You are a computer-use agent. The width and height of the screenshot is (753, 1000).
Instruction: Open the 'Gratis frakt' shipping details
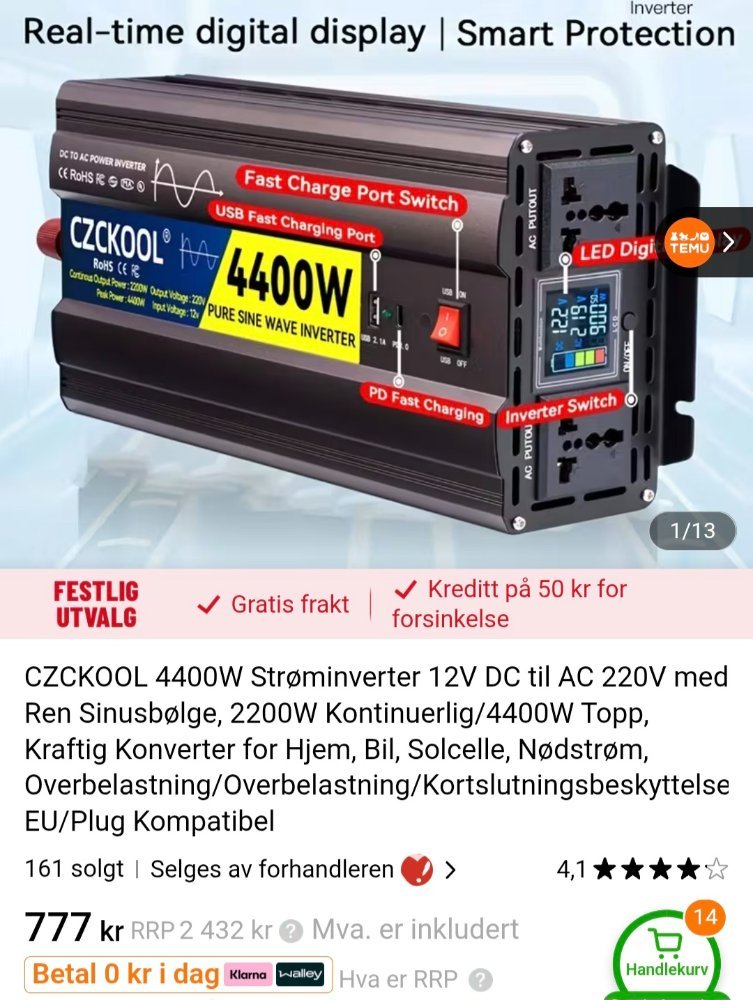click(x=275, y=604)
